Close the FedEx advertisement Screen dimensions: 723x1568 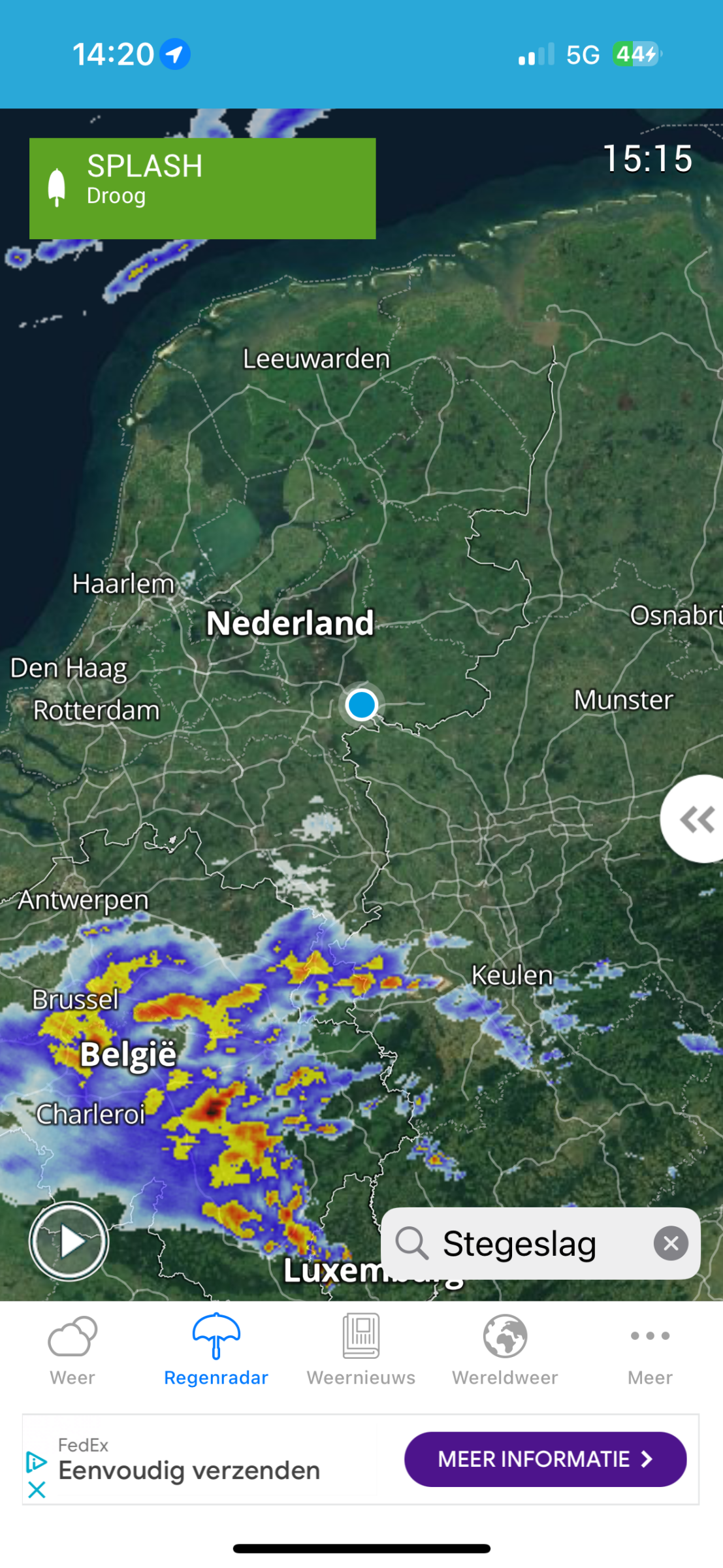pyautogui.click(x=37, y=1490)
